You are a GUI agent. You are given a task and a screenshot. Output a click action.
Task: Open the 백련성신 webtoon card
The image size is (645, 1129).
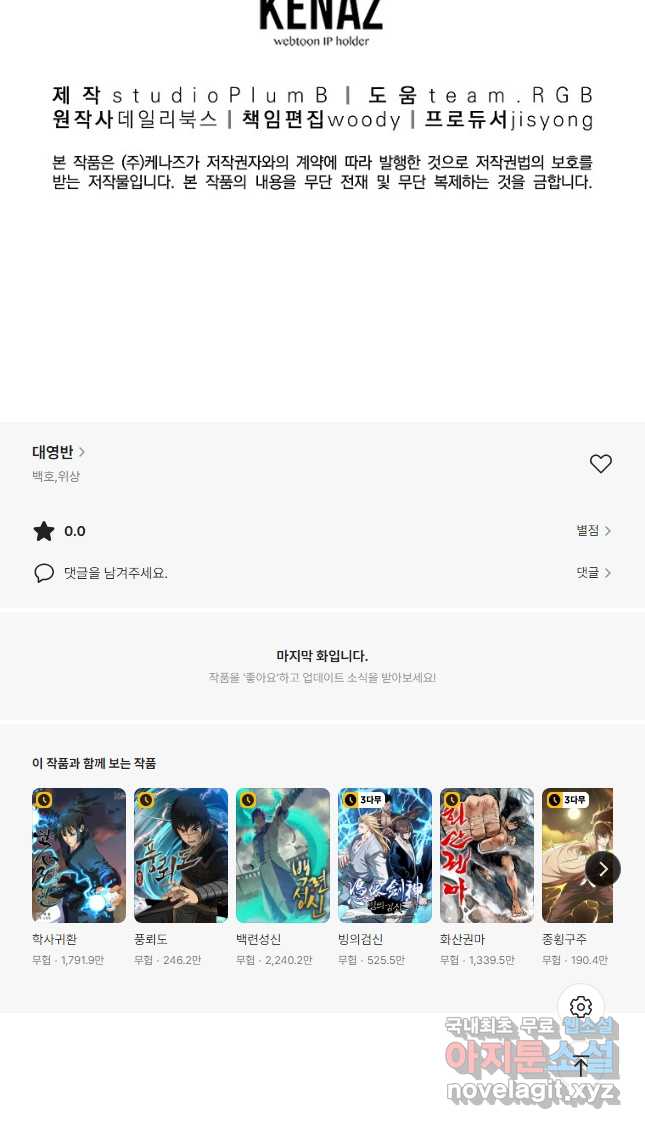click(x=283, y=856)
